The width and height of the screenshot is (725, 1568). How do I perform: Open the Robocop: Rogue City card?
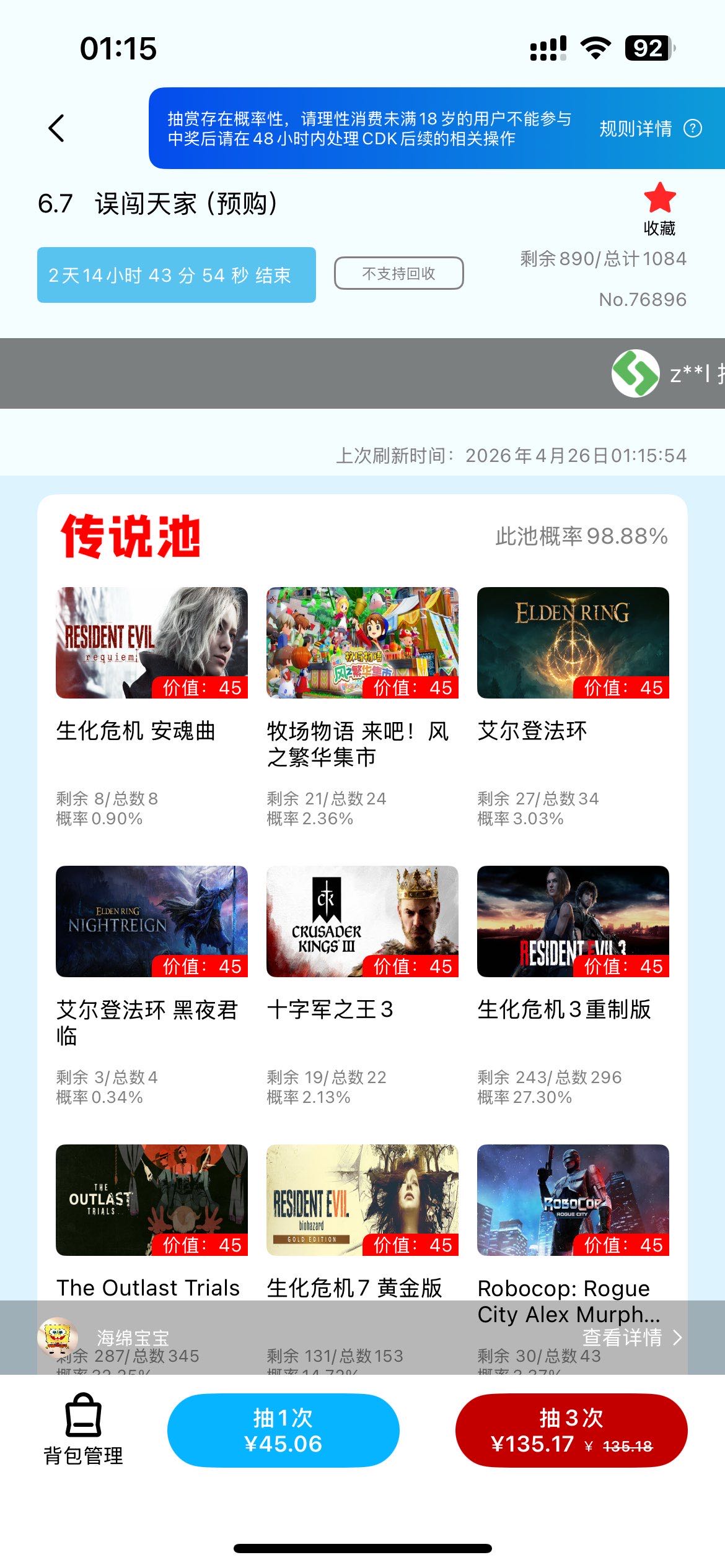tap(573, 1200)
